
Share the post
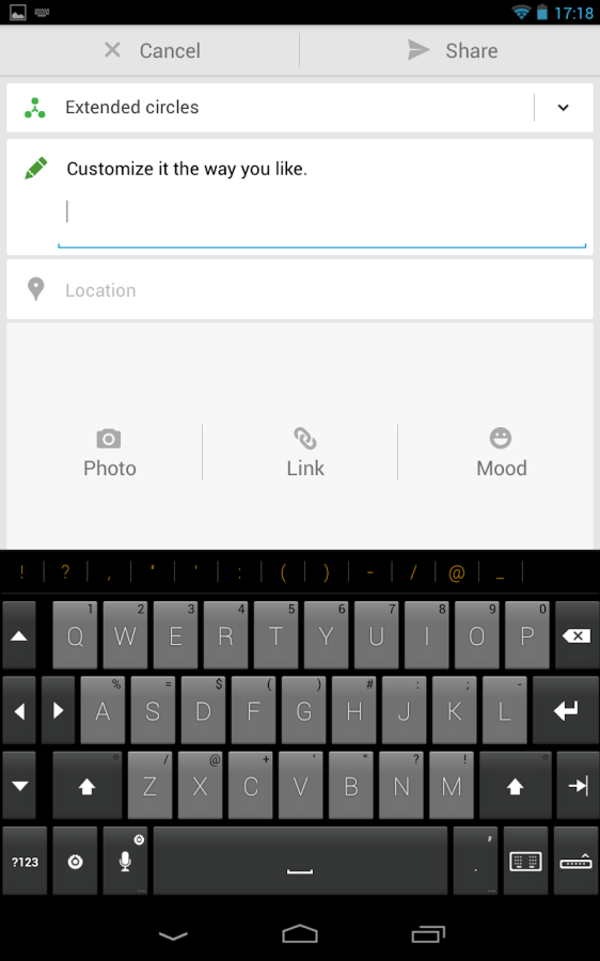452,50
